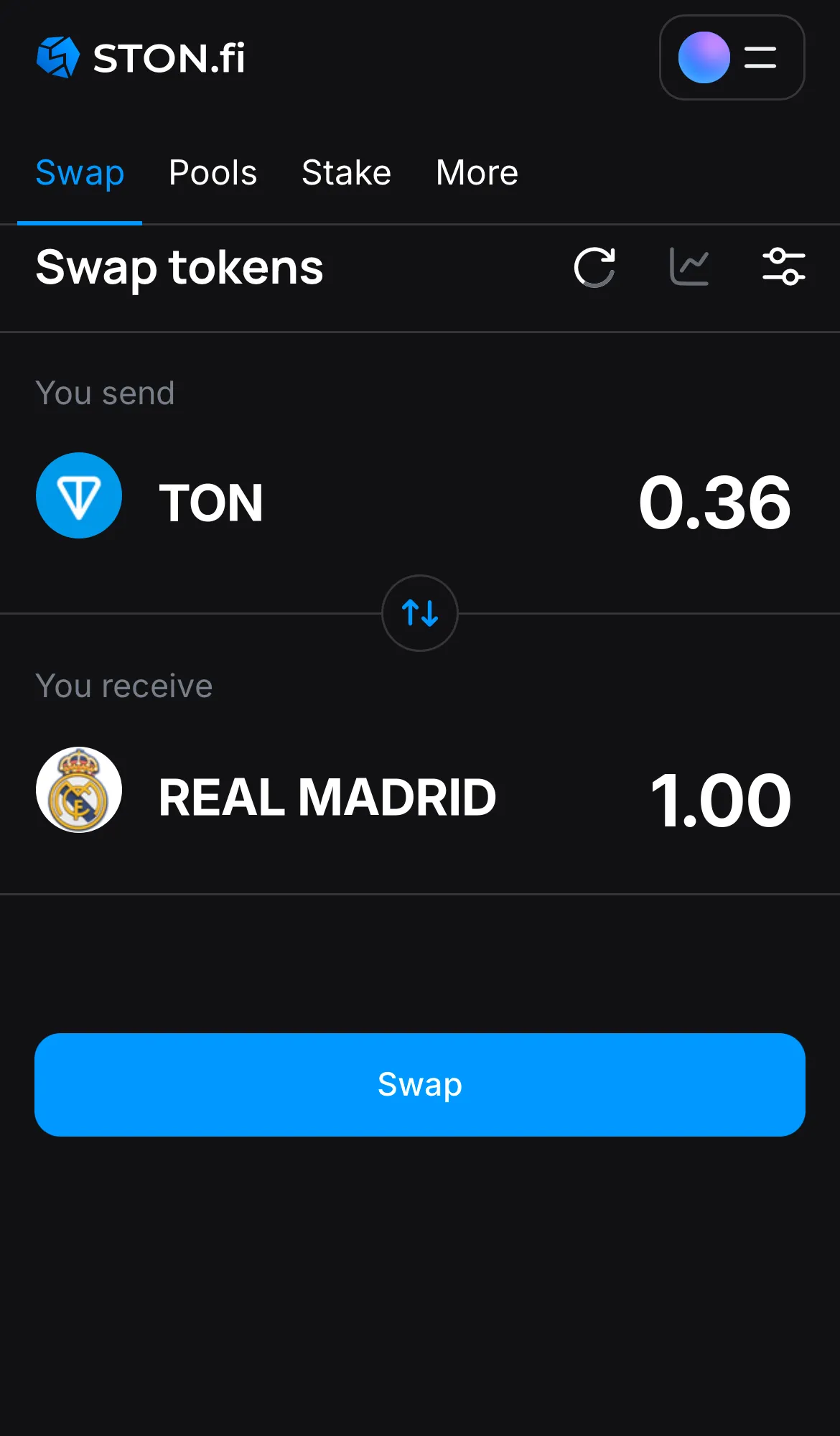
Task: Open the price chart view
Action: click(689, 267)
